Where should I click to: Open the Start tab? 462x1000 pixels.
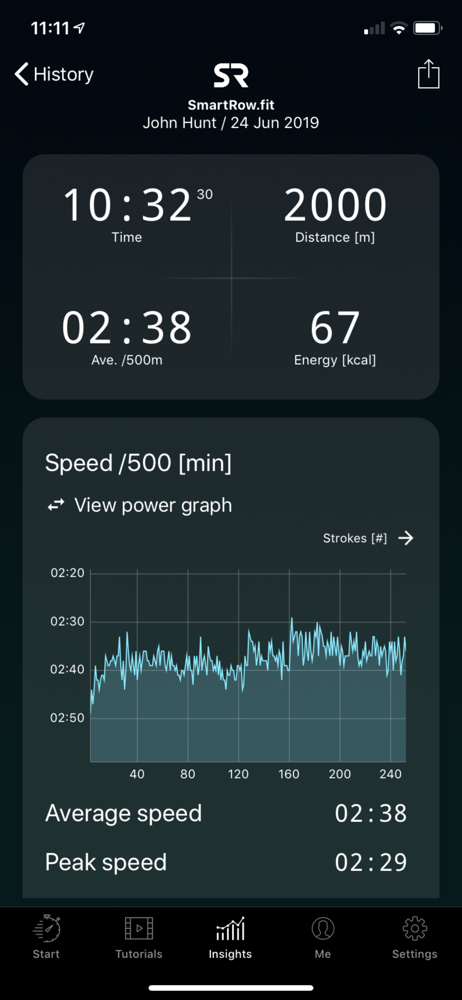46,938
